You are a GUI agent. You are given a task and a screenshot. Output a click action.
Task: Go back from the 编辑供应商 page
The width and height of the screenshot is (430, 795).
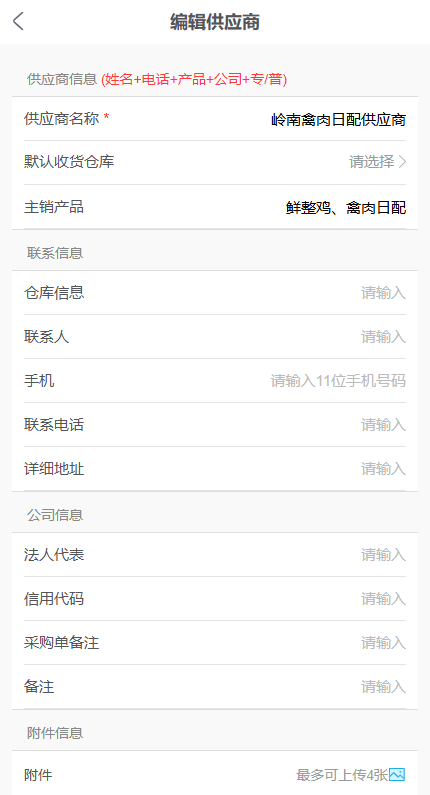click(18, 22)
